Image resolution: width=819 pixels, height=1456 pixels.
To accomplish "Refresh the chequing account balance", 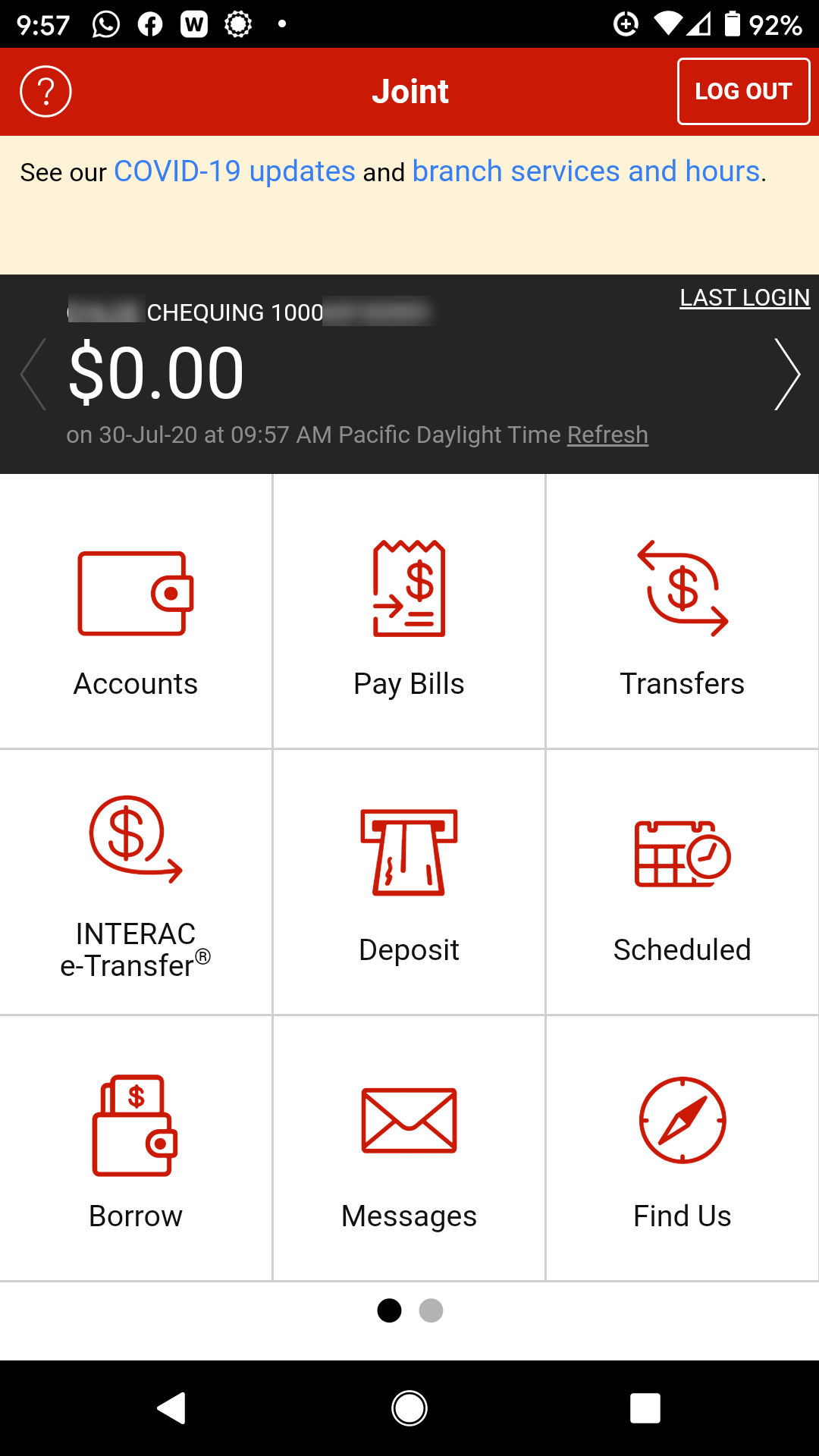I will point(607,435).
